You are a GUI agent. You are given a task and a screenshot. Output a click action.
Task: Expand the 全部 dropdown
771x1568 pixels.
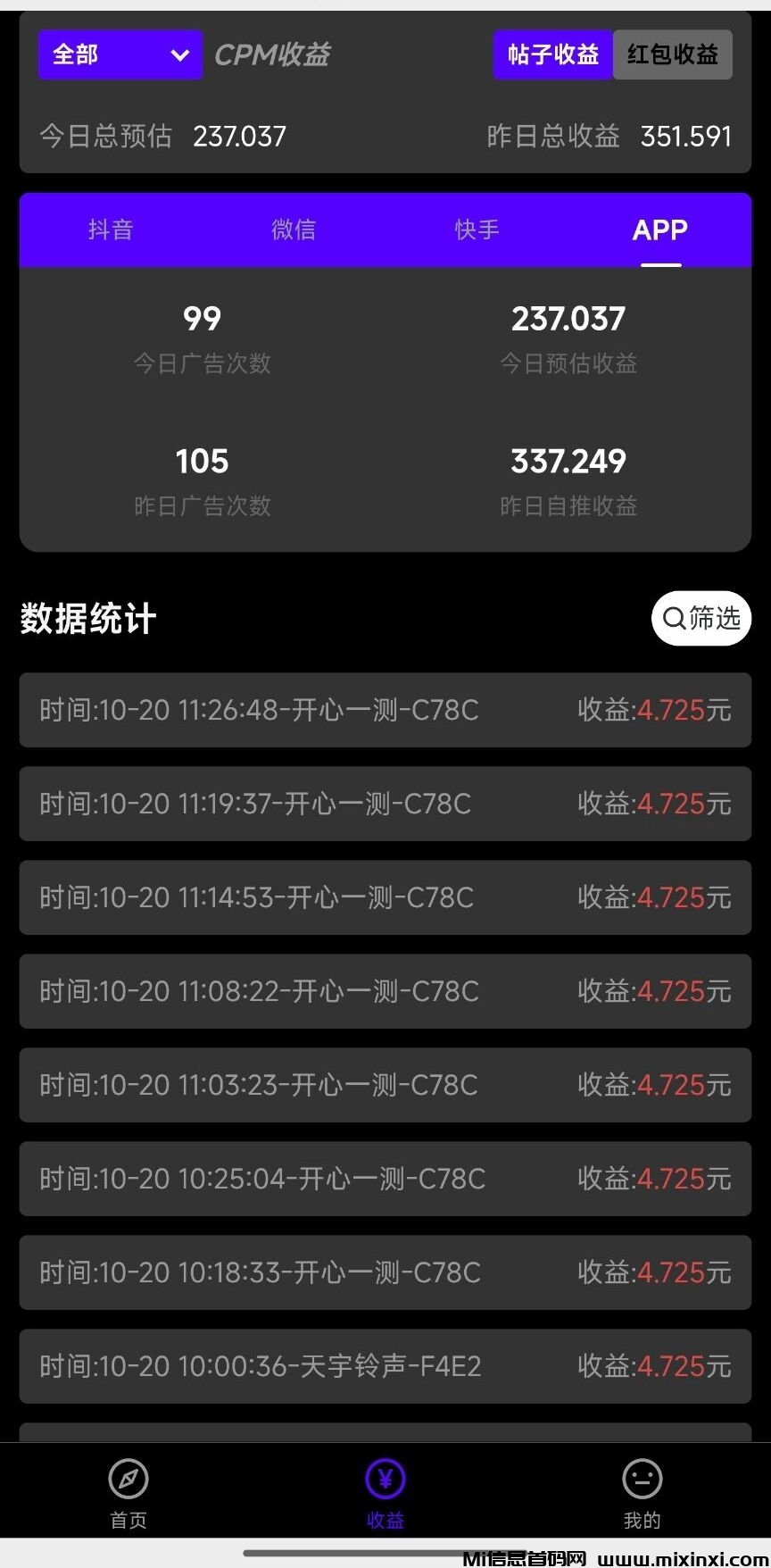pyautogui.click(x=120, y=55)
